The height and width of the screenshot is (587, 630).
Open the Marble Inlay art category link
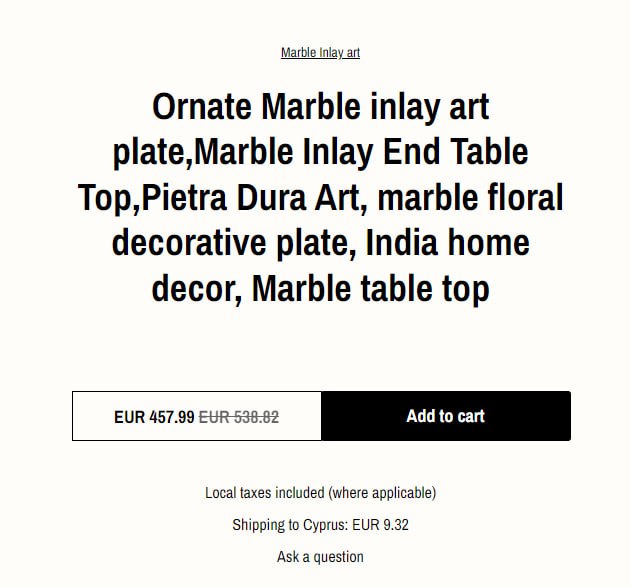(x=320, y=53)
